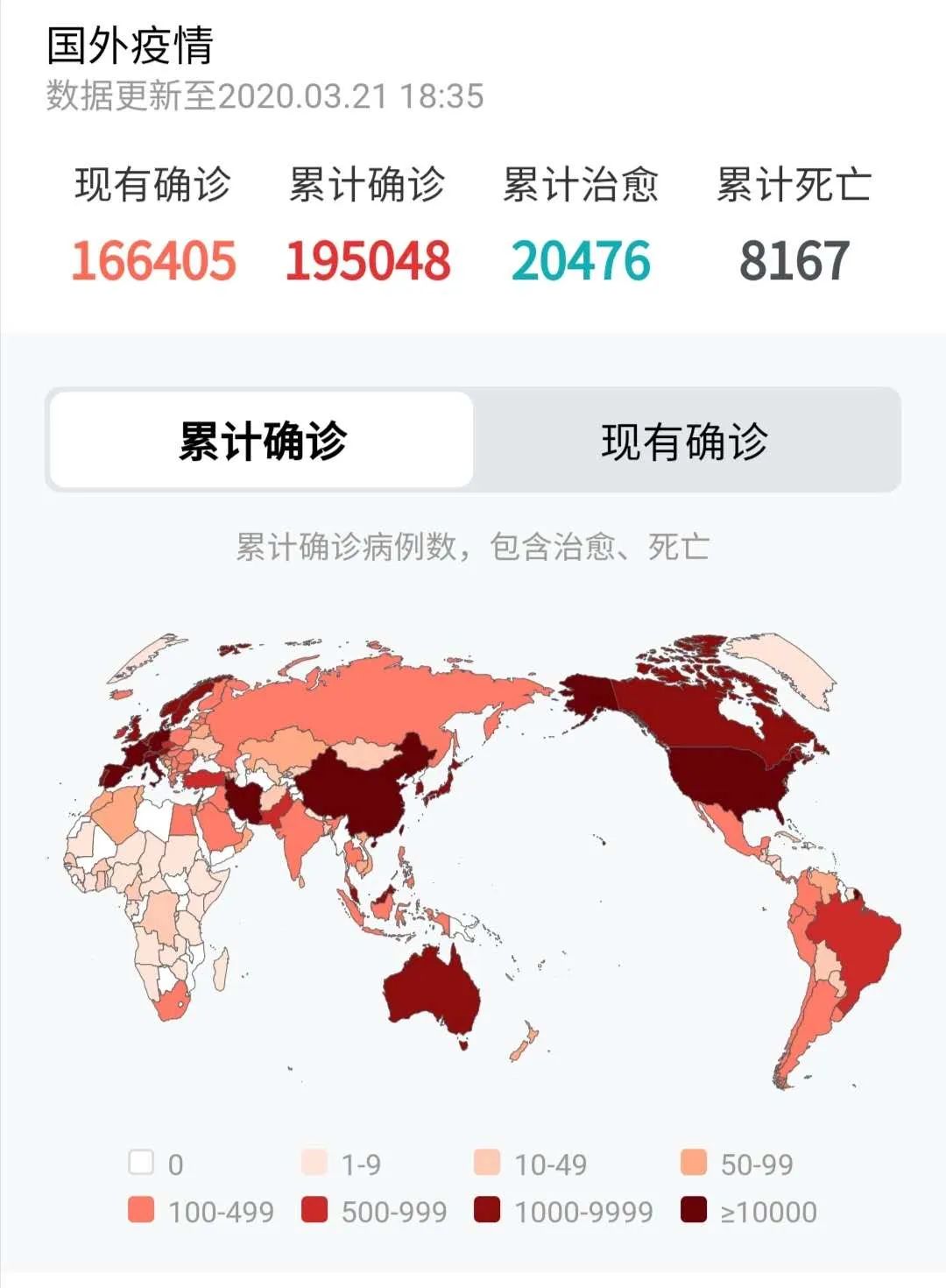Select the 累计确诊 tab

tap(262, 441)
